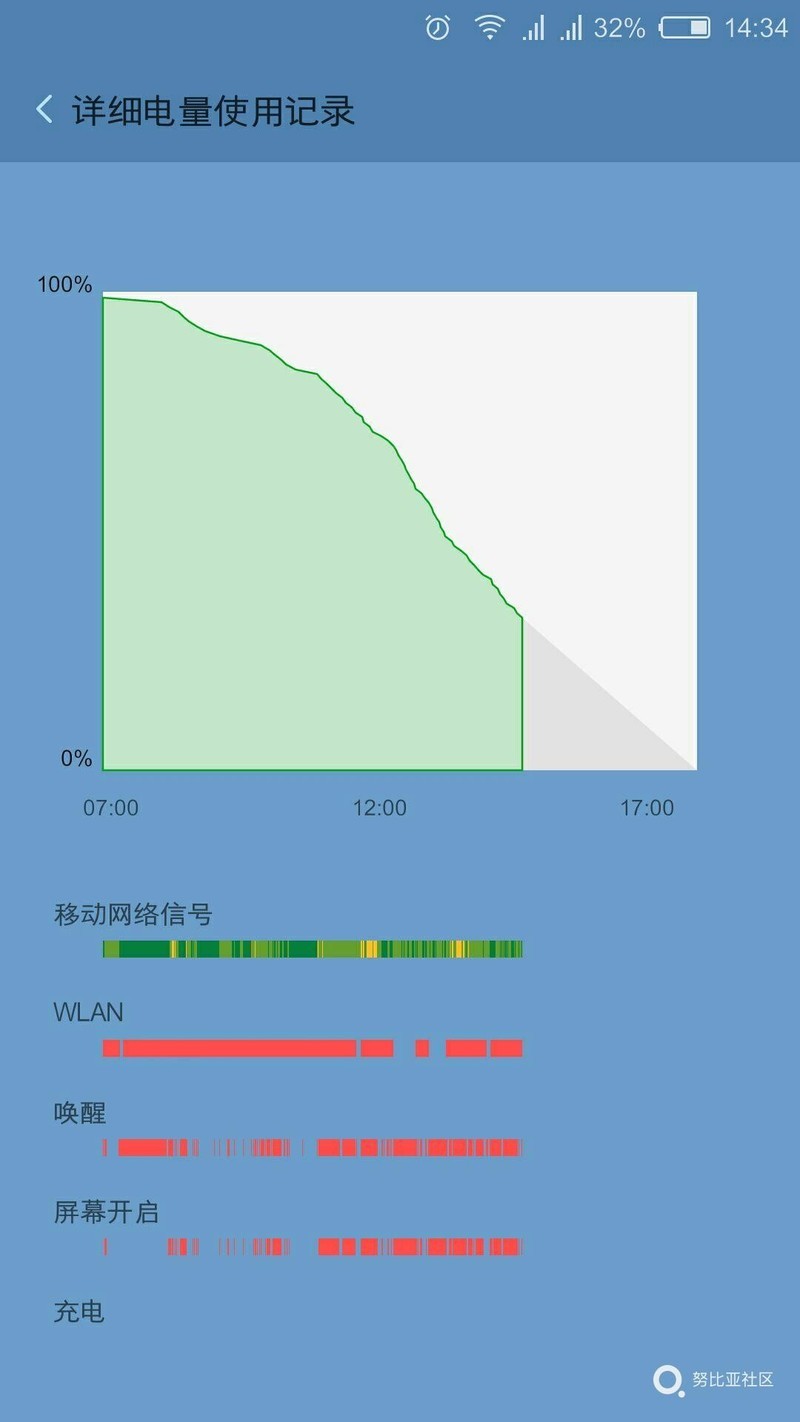Tap the first SIM signal strength icon
Screen dimensions: 800x1422
pyautogui.click(x=533, y=28)
